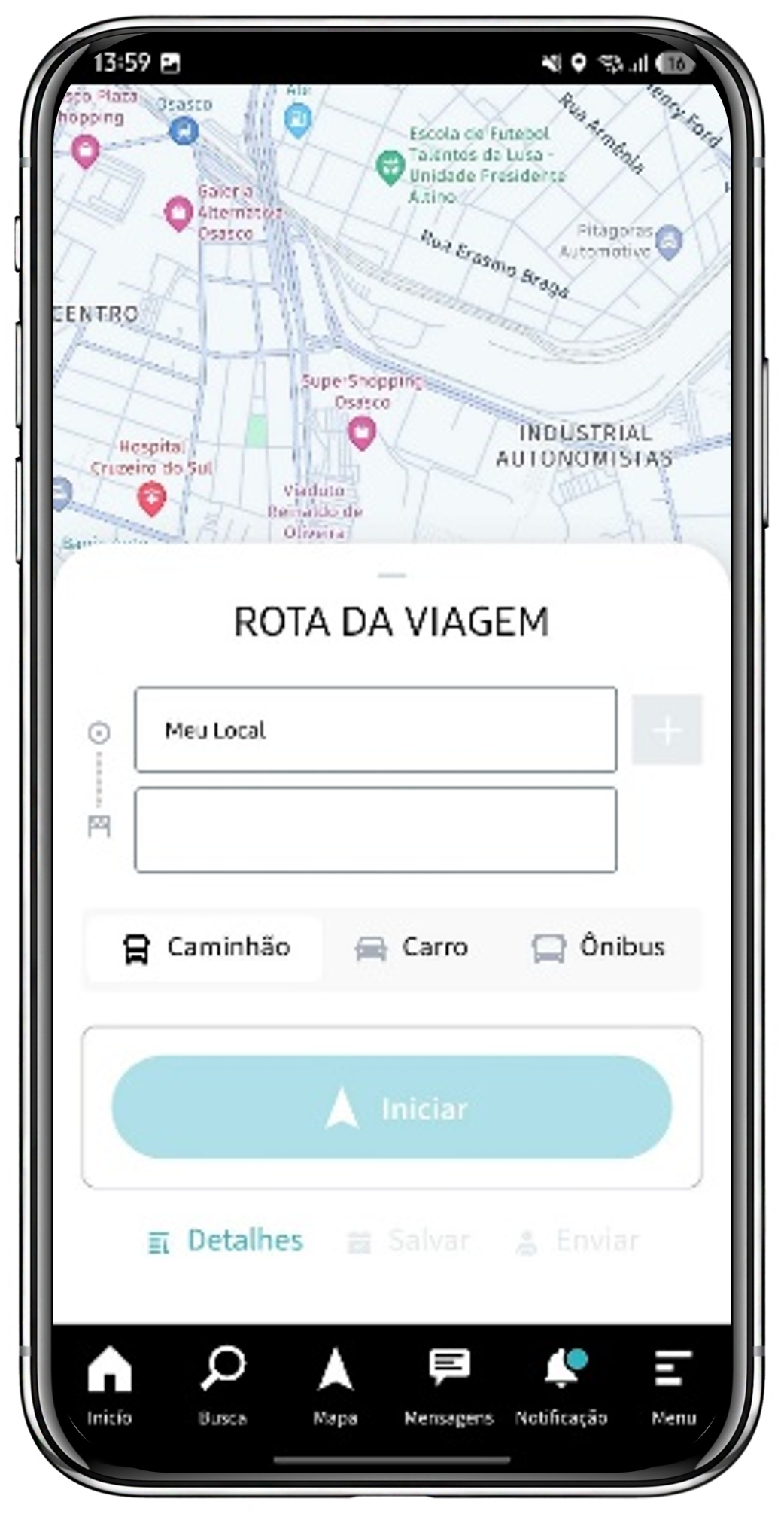Tap the Meu Local origin field

[375, 730]
